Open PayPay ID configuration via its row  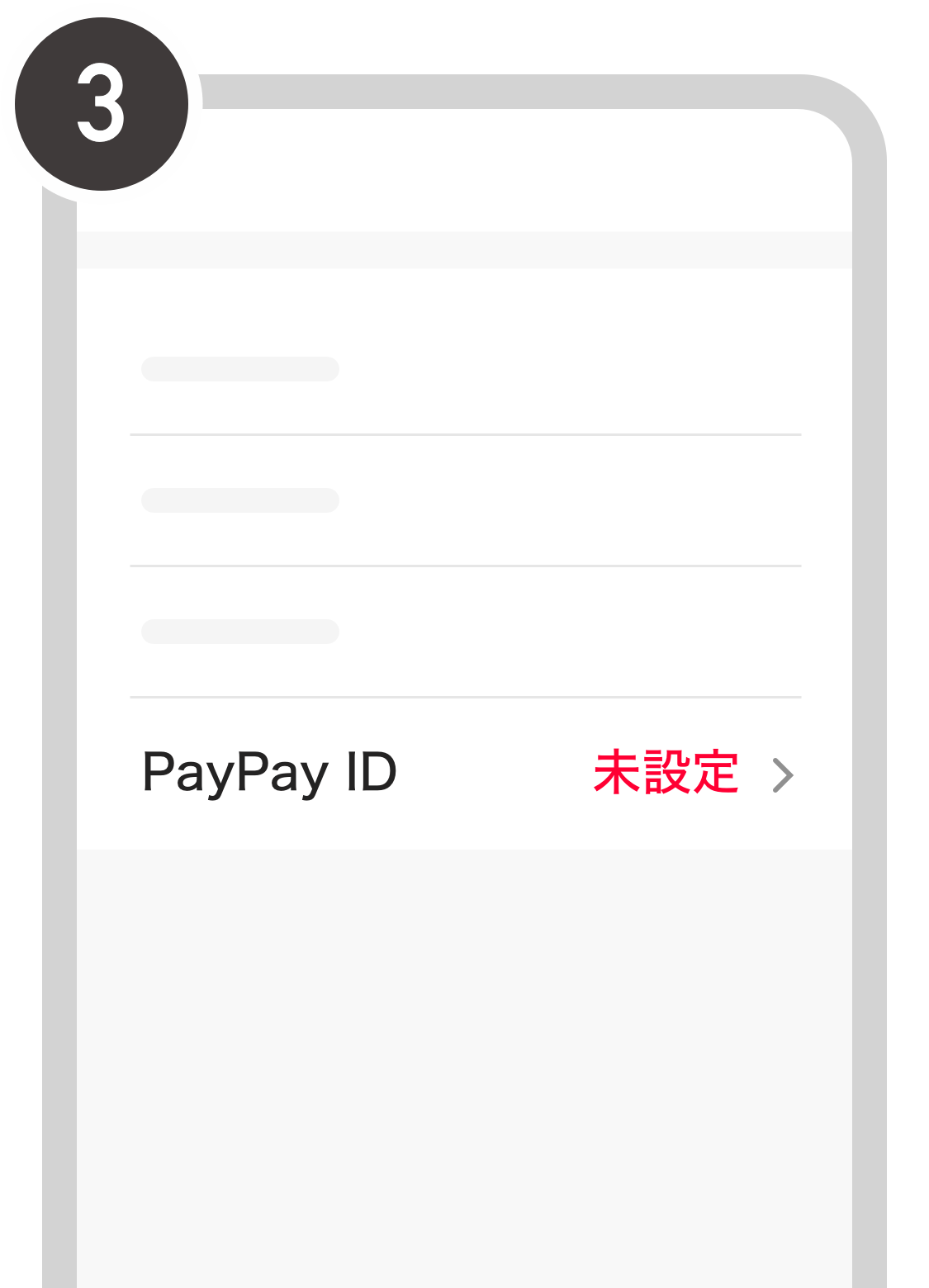(462, 774)
